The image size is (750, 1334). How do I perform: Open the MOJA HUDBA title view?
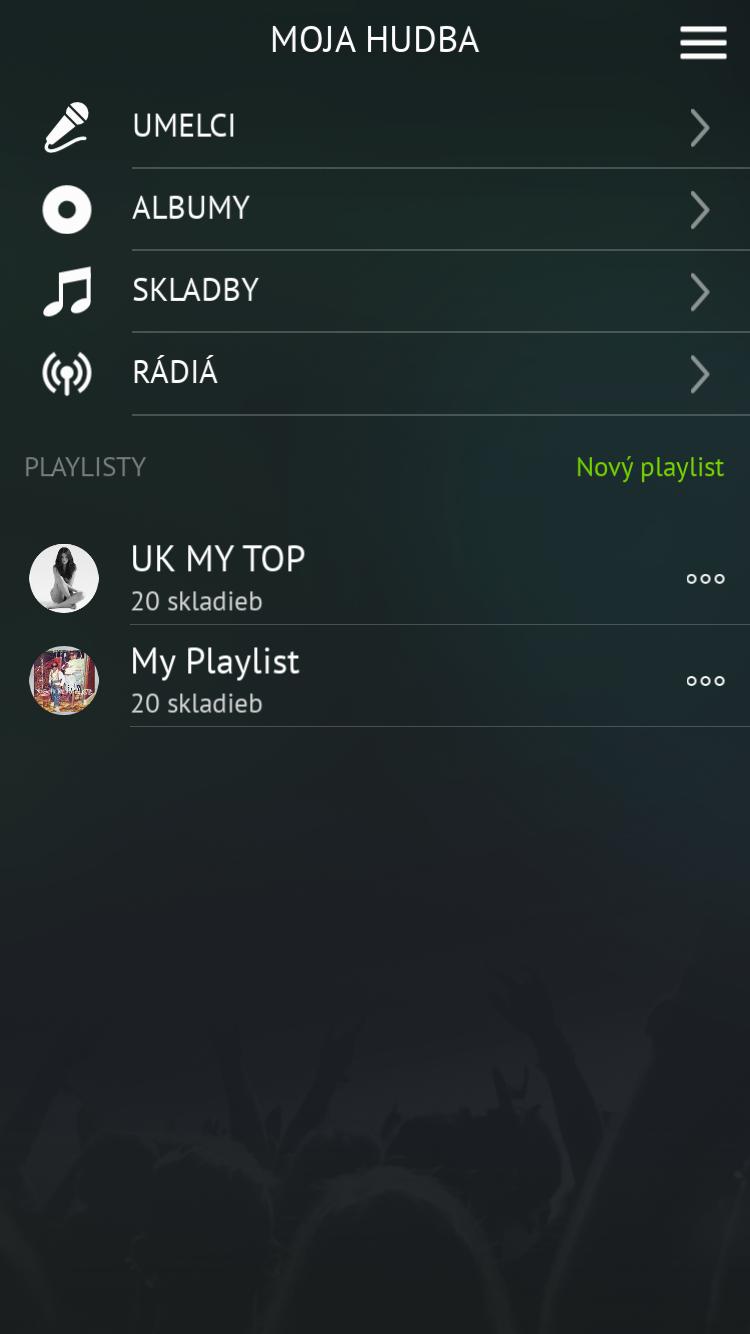tap(375, 40)
